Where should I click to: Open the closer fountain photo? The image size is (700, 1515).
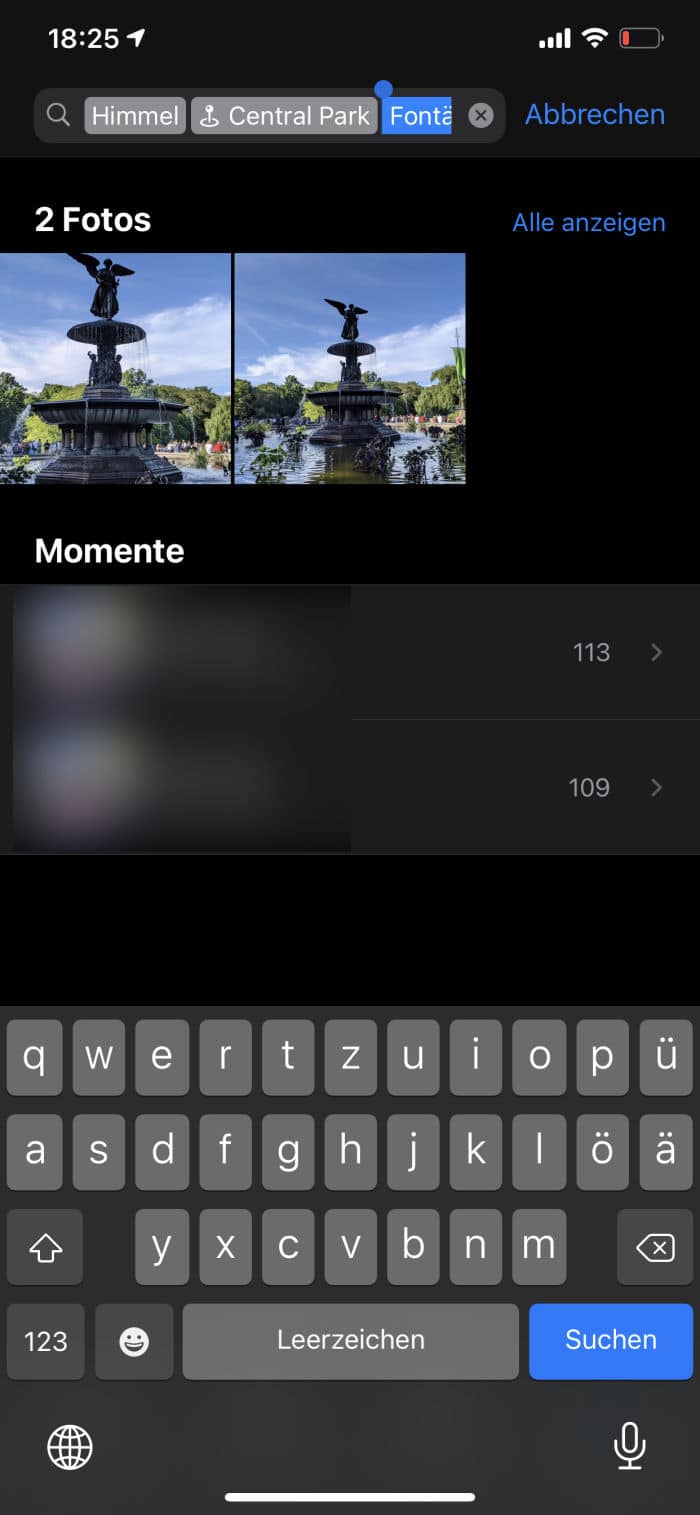click(x=115, y=368)
